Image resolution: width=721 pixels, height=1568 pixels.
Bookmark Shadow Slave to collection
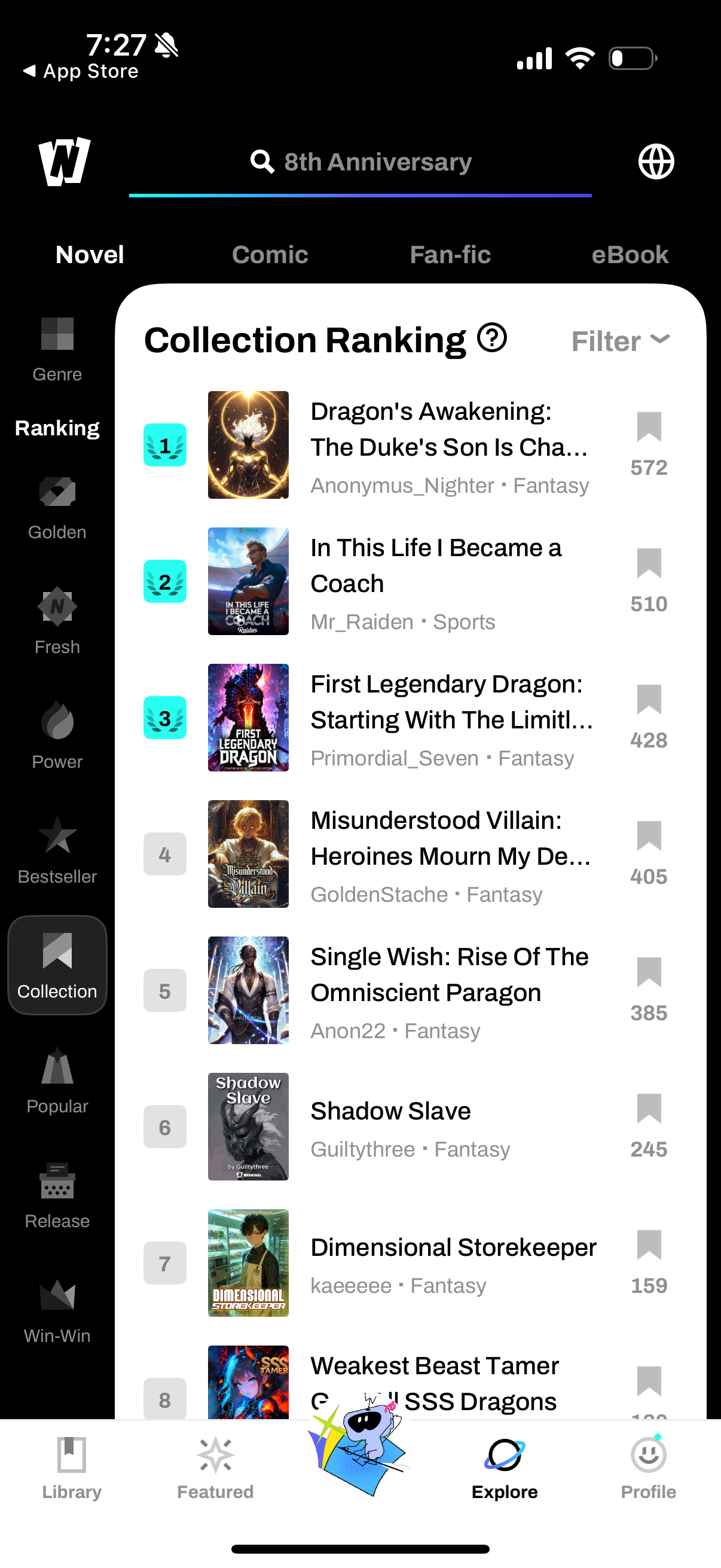click(649, 1109)
